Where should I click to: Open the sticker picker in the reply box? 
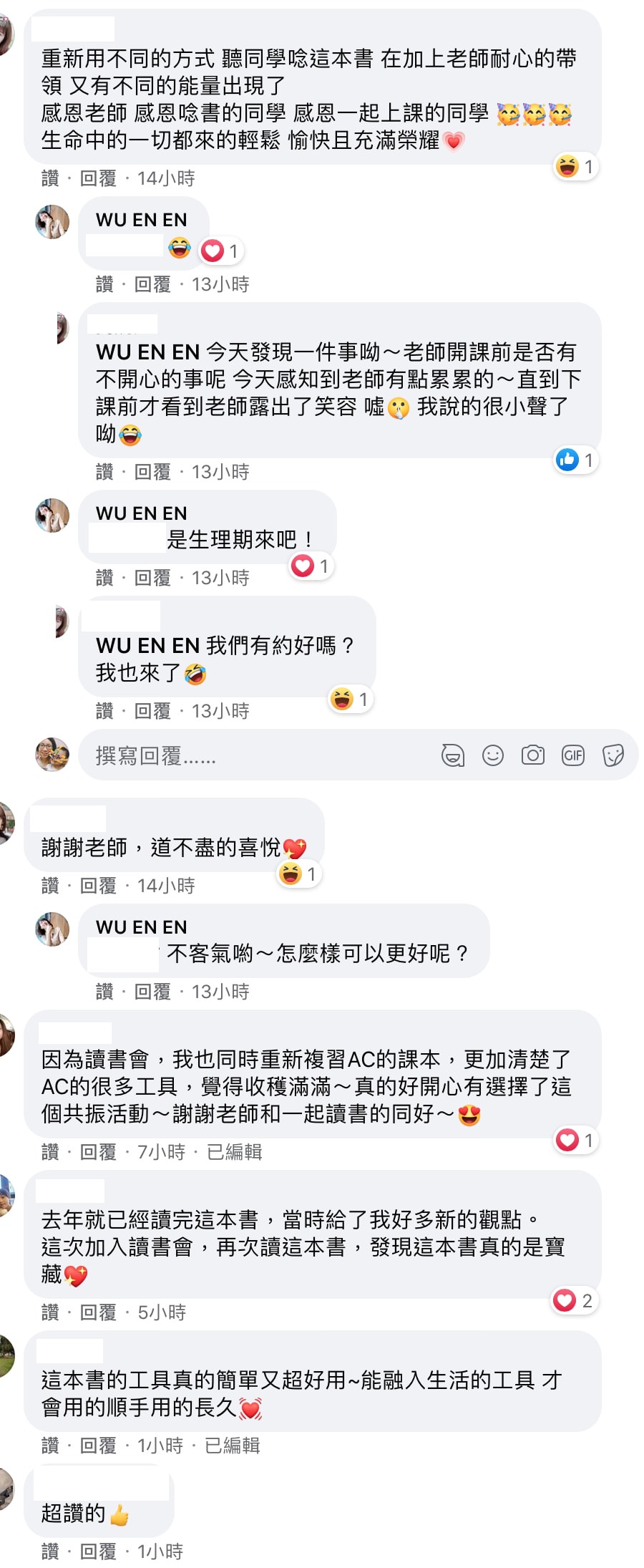coord(613,755)
